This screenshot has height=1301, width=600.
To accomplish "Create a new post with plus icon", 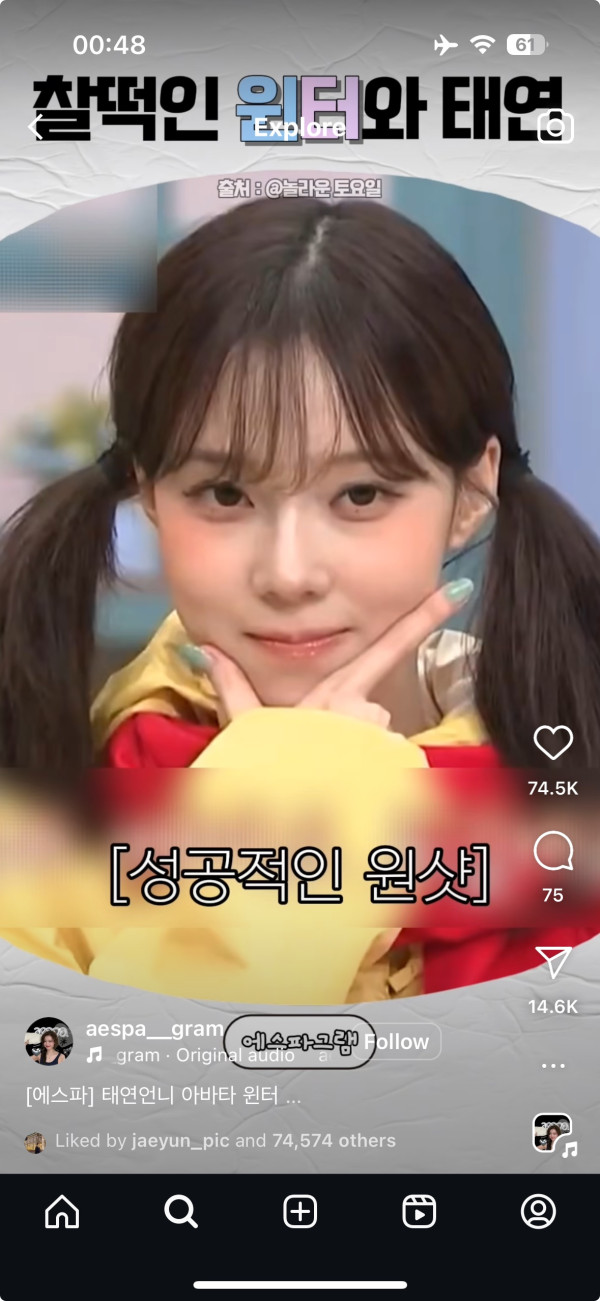I will (300, 1212).
